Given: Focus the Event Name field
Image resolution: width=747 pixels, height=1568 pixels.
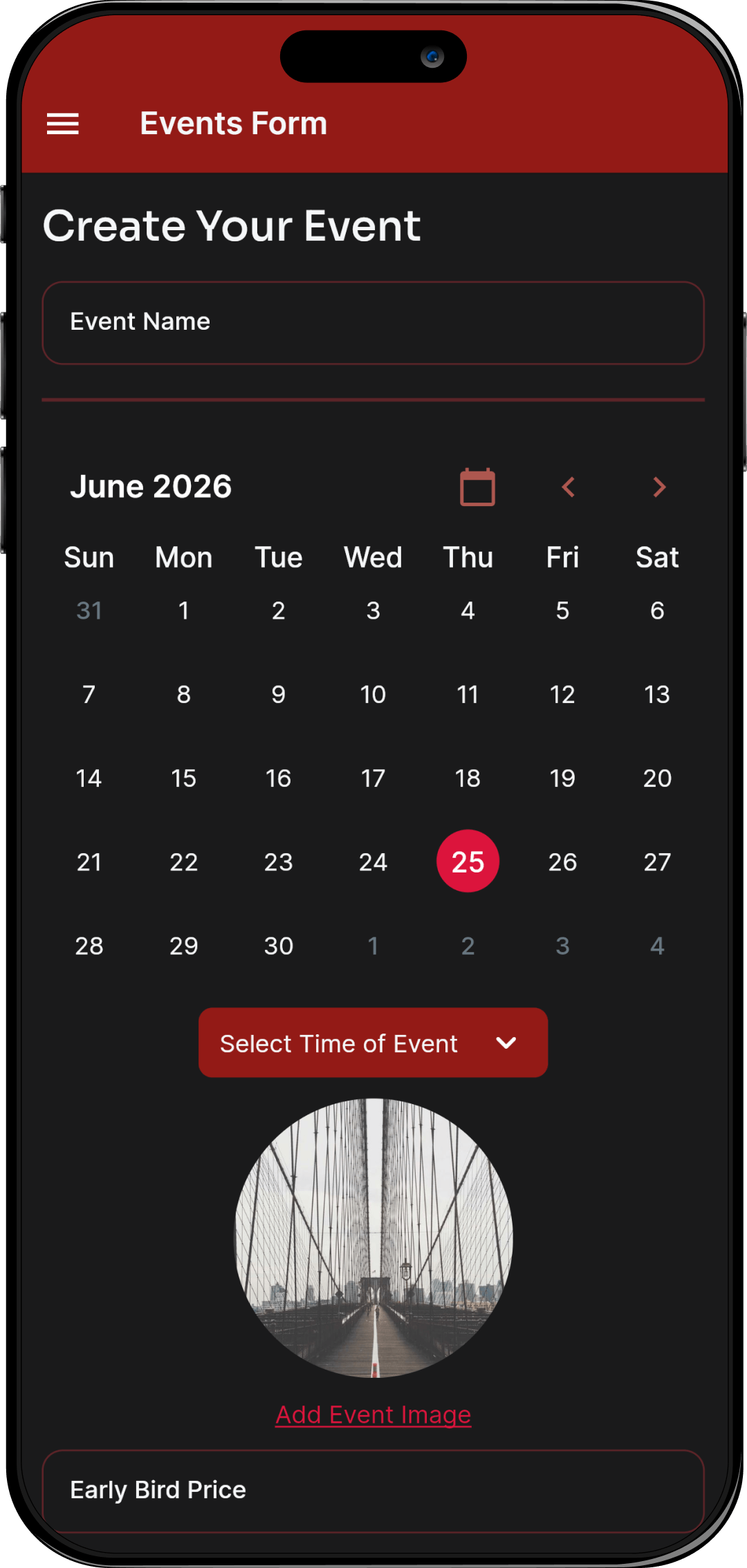Looking at the screenshot, I should tap(373, 322).
